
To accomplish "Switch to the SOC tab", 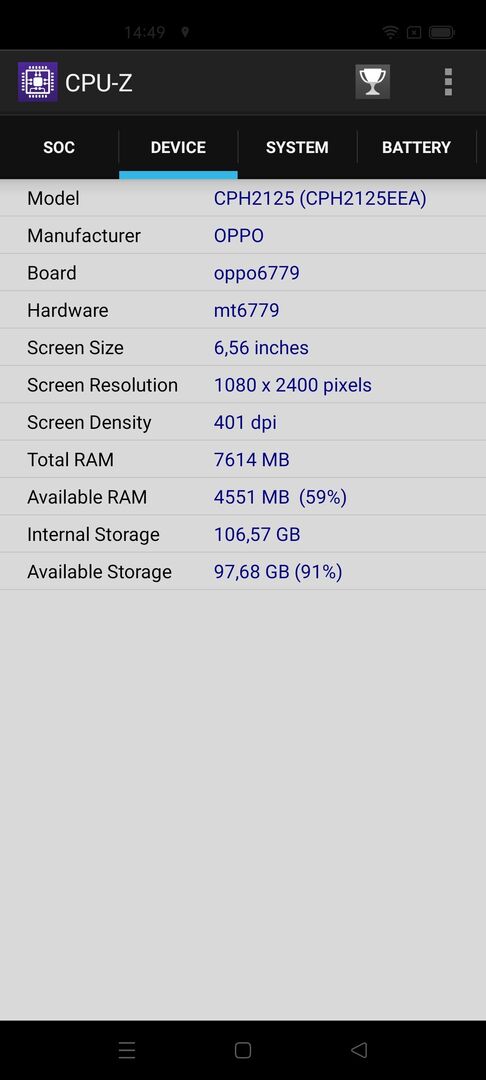I will click(59, 147).
